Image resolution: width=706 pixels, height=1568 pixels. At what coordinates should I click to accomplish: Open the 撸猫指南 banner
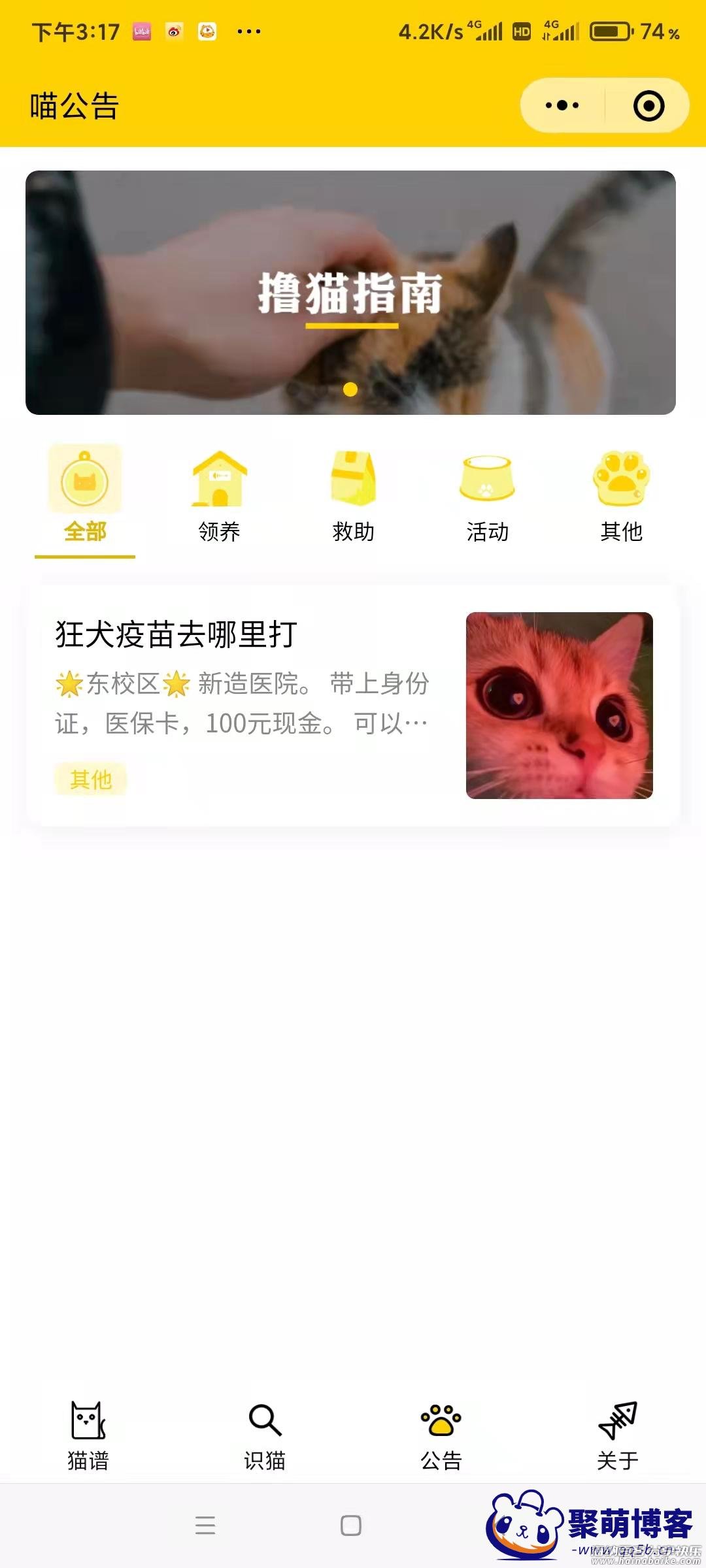coord(350,293)
